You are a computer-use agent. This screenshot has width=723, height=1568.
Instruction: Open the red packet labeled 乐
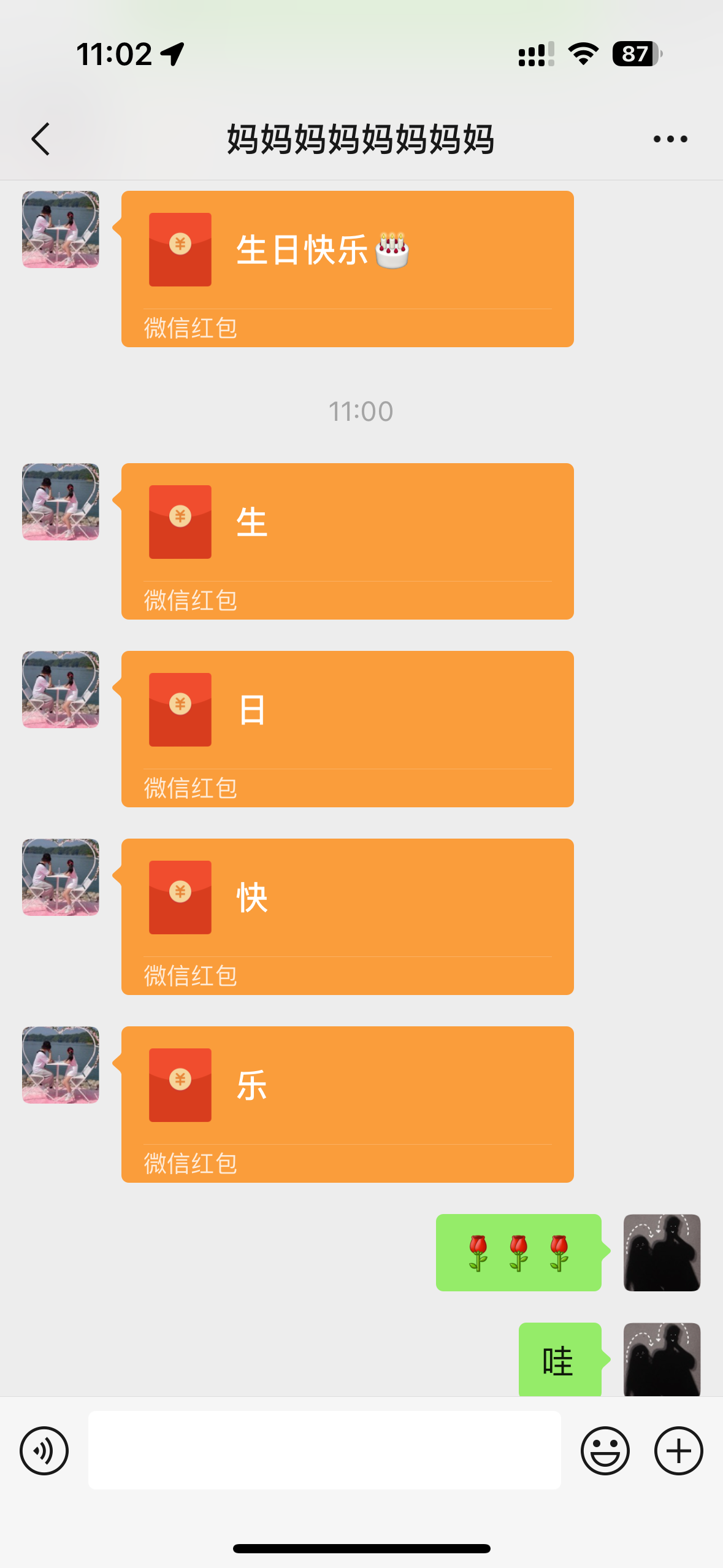[348, 1104]
